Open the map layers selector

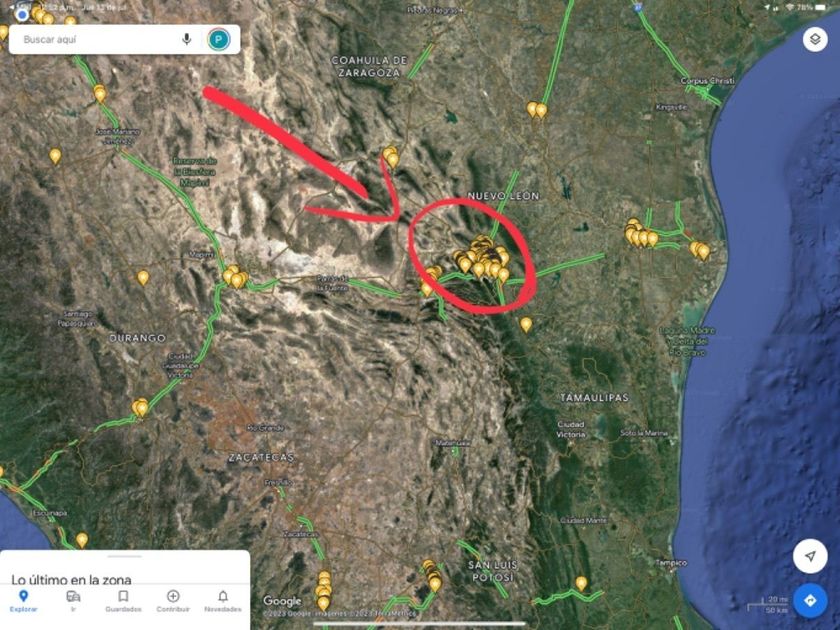click(x=815, y=40)
